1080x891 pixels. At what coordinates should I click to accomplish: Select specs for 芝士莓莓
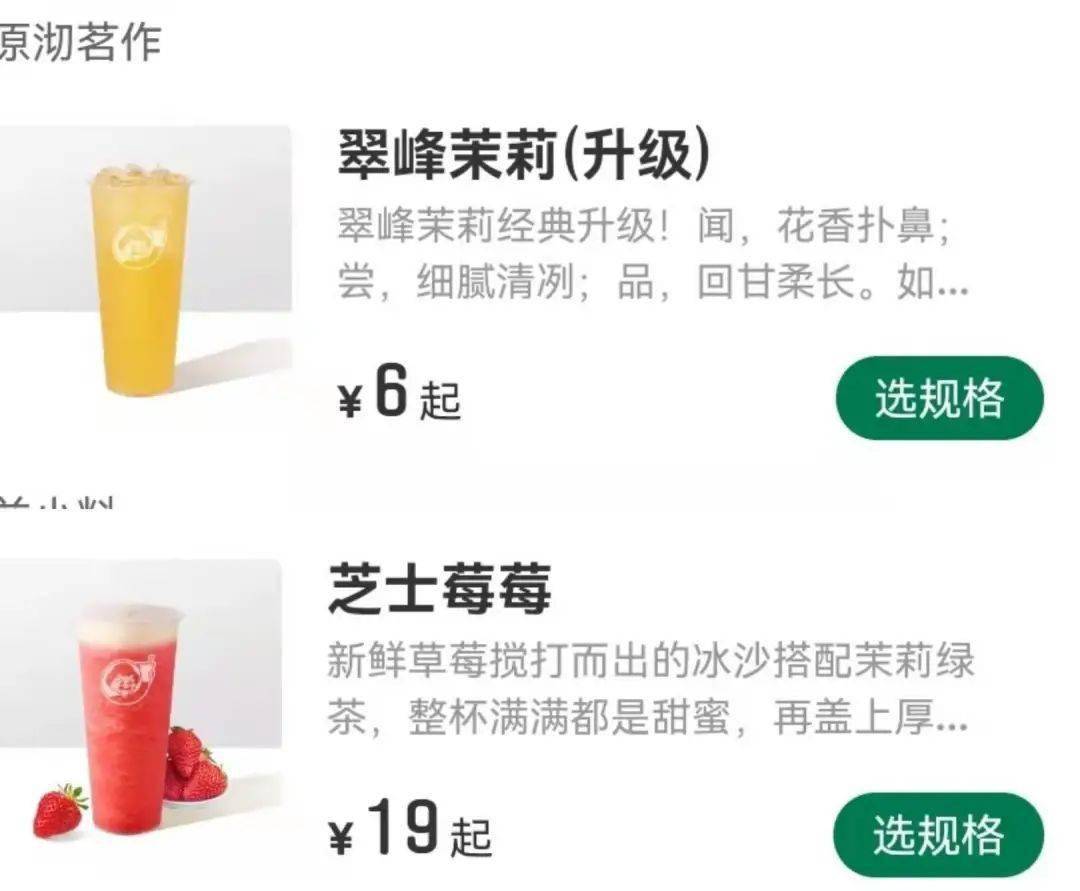(x=937, y=835)
